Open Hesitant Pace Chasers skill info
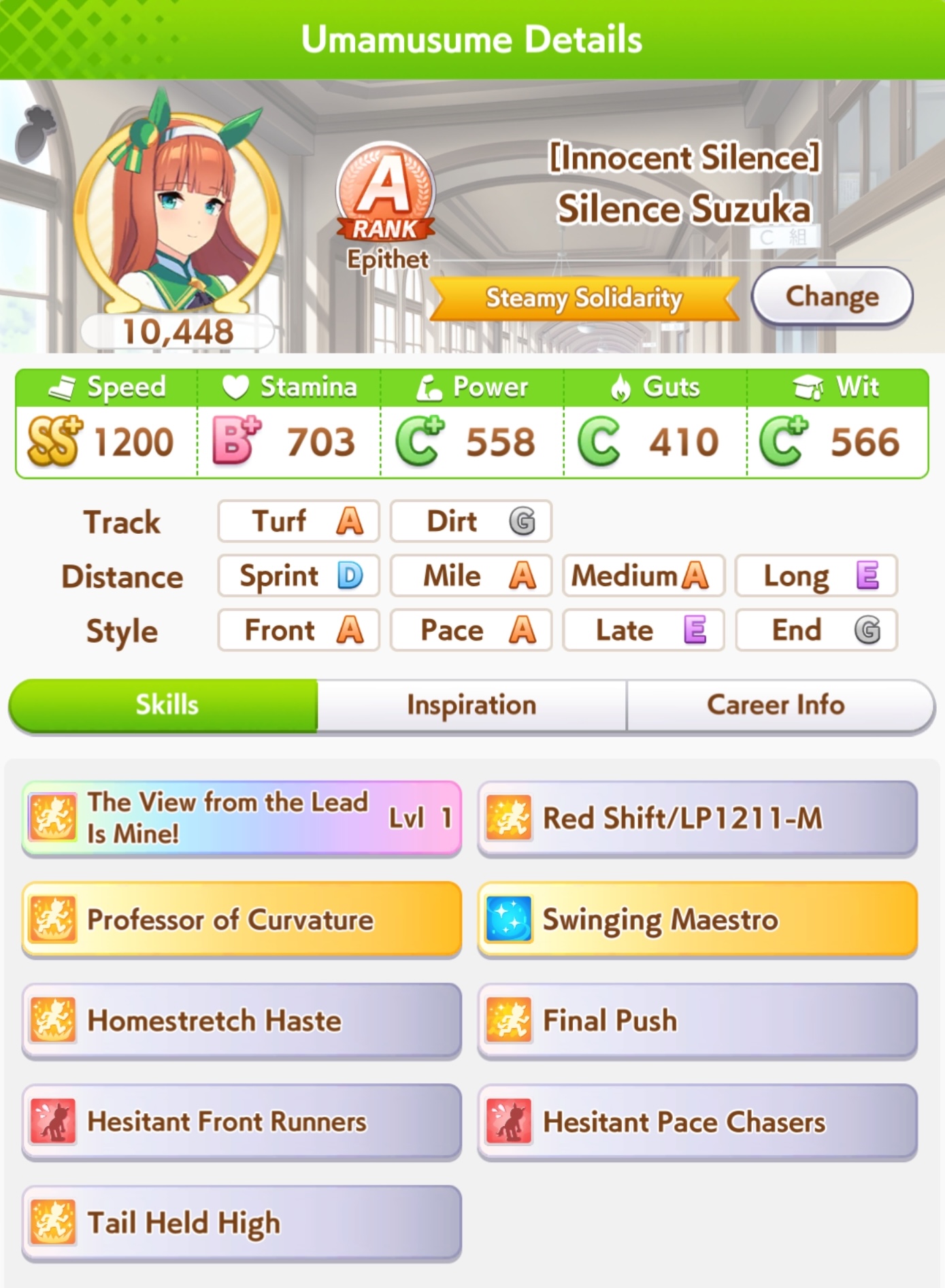945x1288 pixels. pyautogui.click(x=697, y=1122)
